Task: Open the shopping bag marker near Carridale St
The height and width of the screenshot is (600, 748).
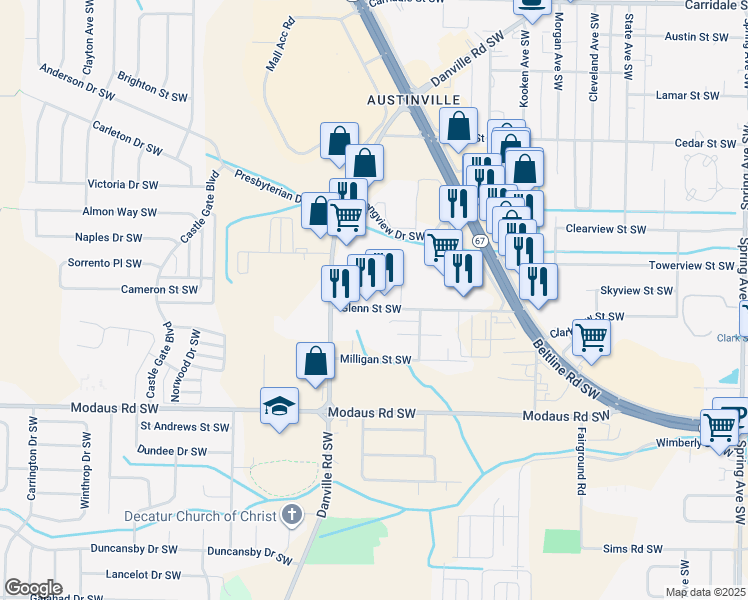Action: point(532,5)
